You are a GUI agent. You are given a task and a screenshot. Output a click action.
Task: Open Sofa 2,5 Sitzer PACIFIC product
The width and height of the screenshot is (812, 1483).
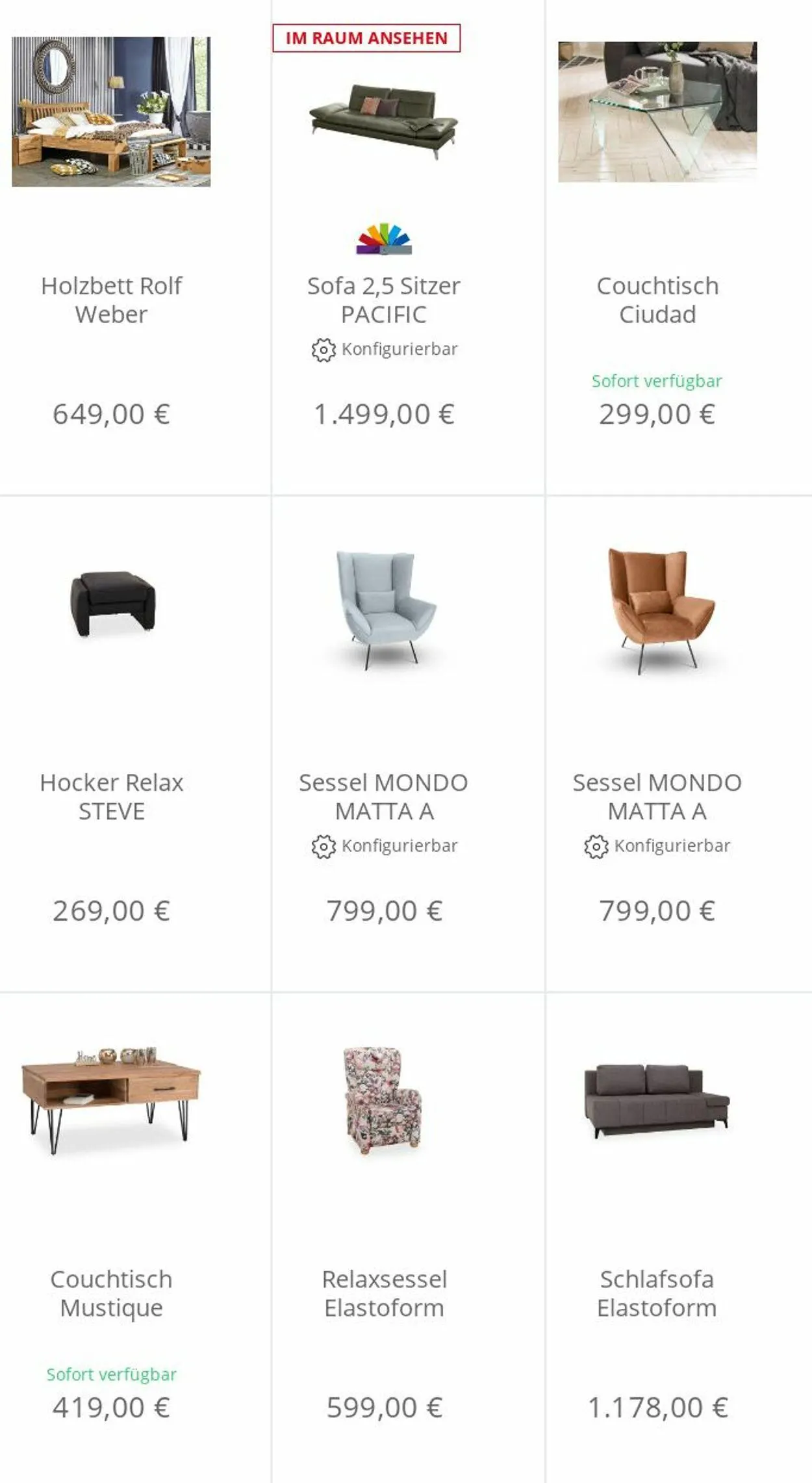click(x=383, y=300)
